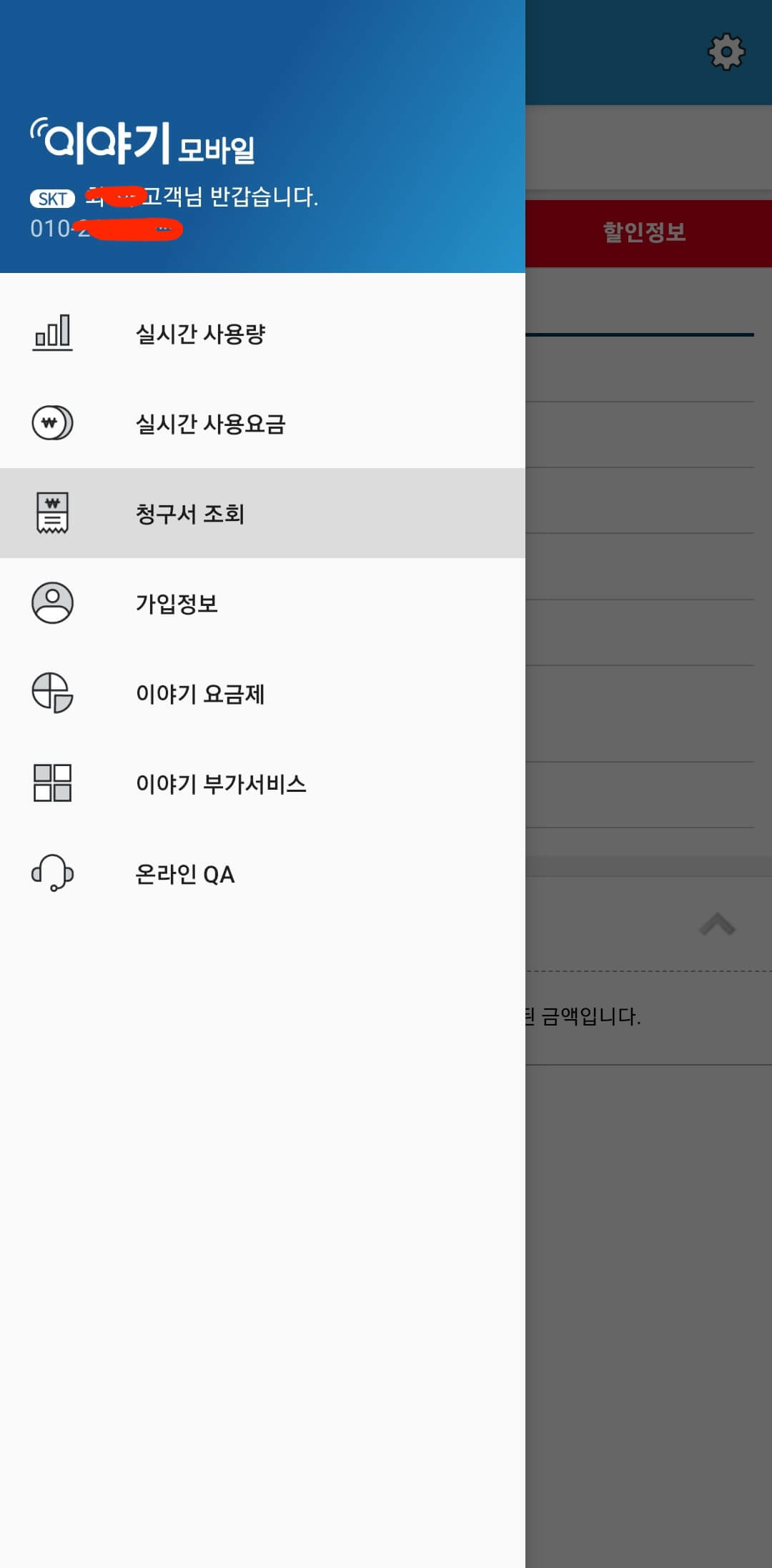Open 이야기 부가서비스 from the menu
The image size is (772, 1568).
tap(223, 783)
